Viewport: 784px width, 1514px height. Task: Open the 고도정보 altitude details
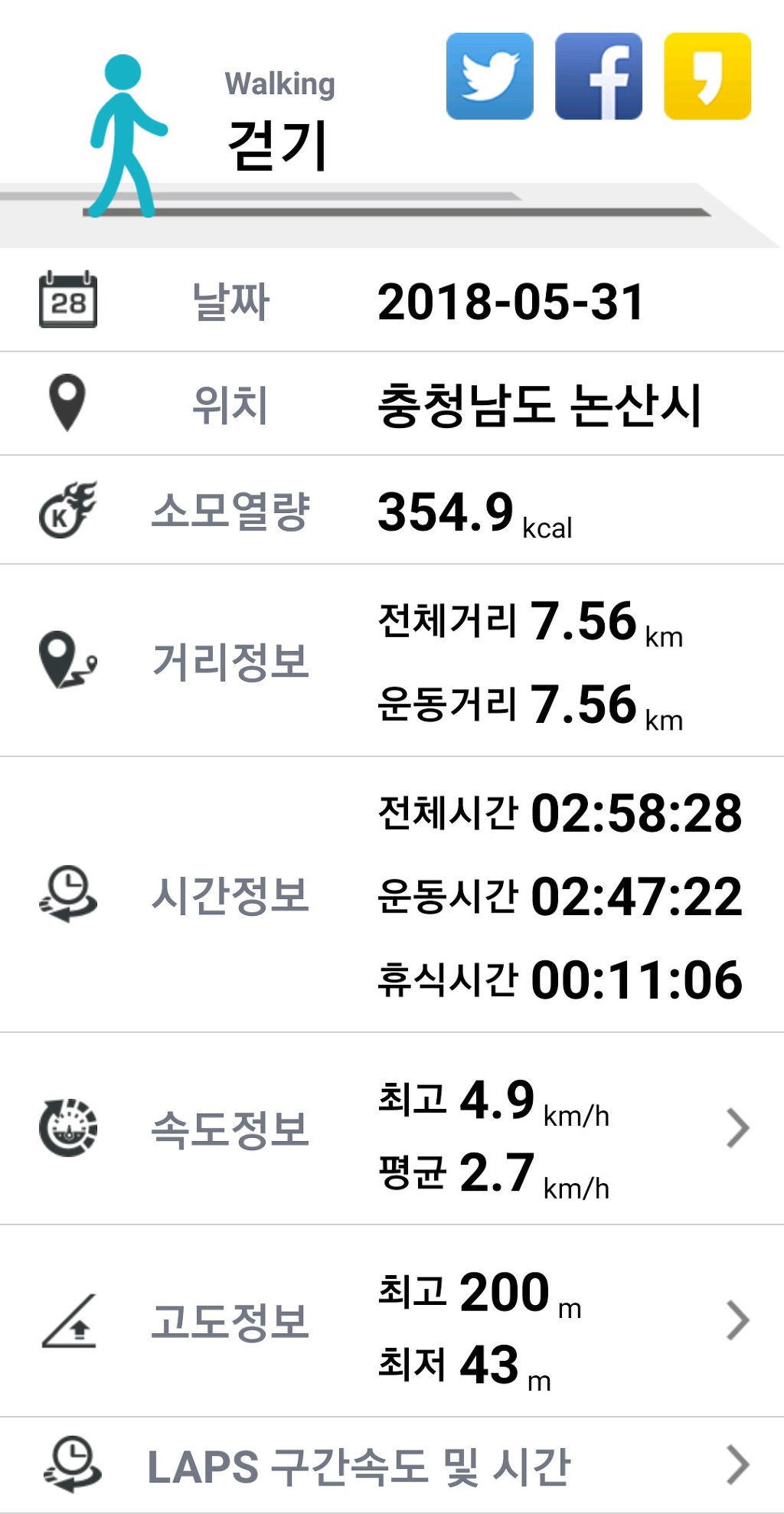(737, 1320)
